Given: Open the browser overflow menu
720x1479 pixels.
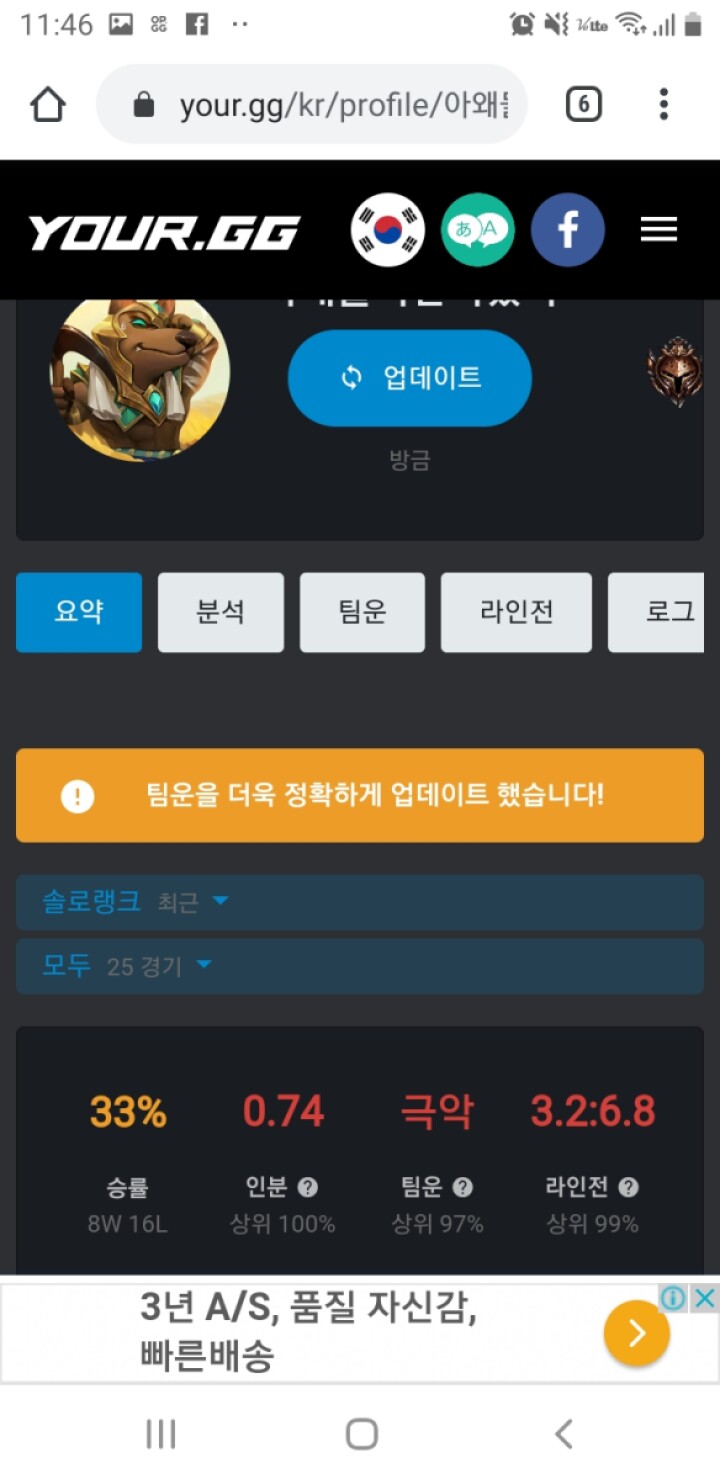Looking at the screenshot, I should (x=663, y=104).
